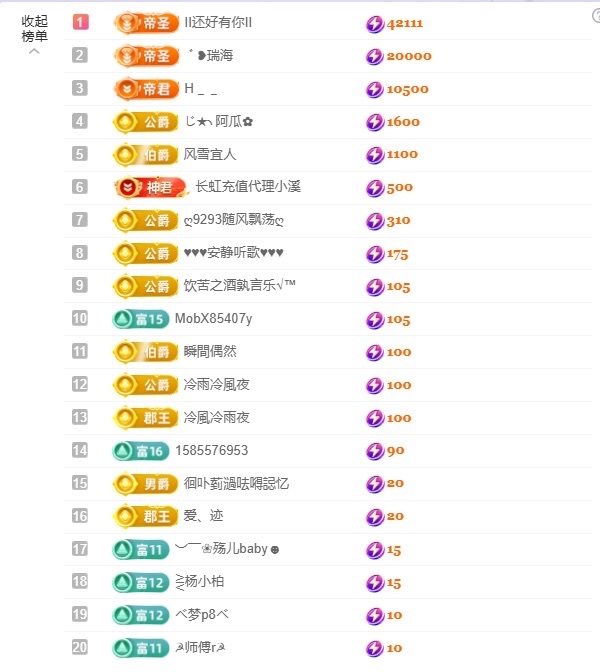The width and height of the screenshot is (600, 672).
Task: View user MobX85407y
Action: click(213, 319)
